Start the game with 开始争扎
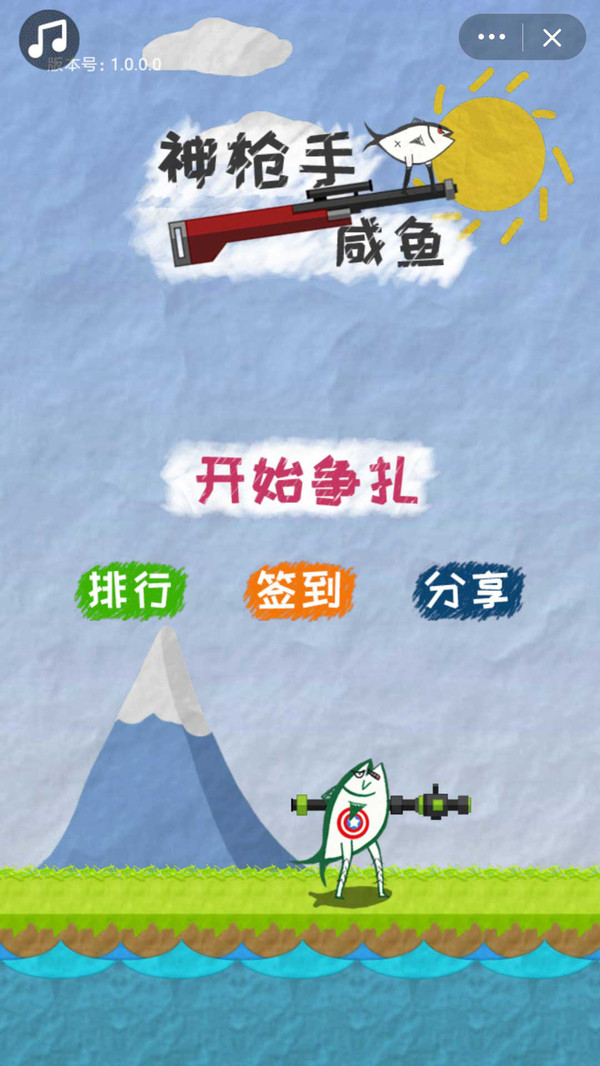The image size is (600, 1066). click(x=304, y=481)
